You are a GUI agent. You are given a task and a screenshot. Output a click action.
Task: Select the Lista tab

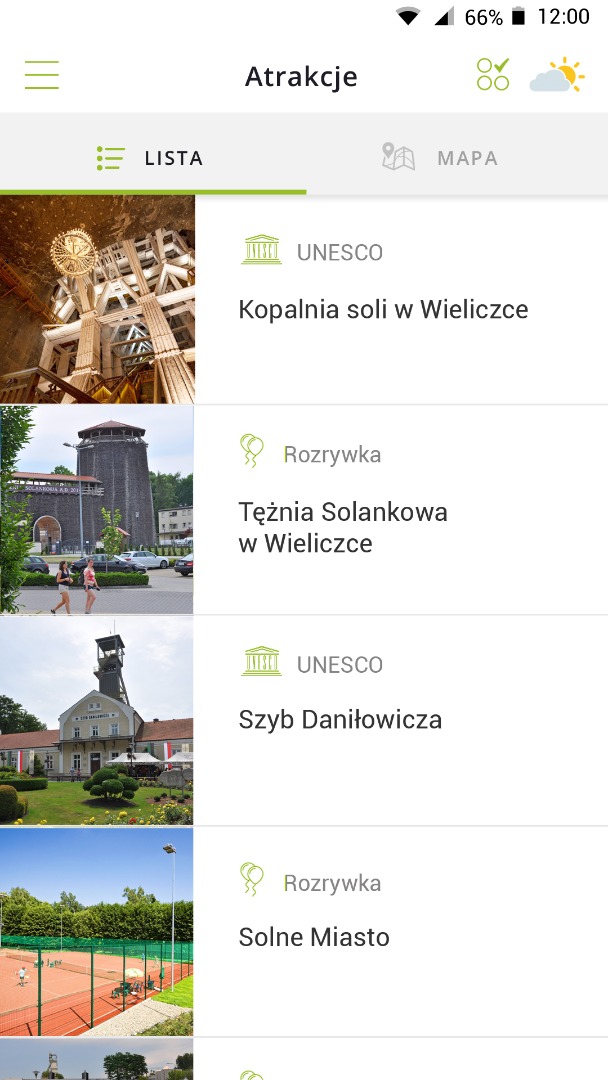[x=152, y=158]
